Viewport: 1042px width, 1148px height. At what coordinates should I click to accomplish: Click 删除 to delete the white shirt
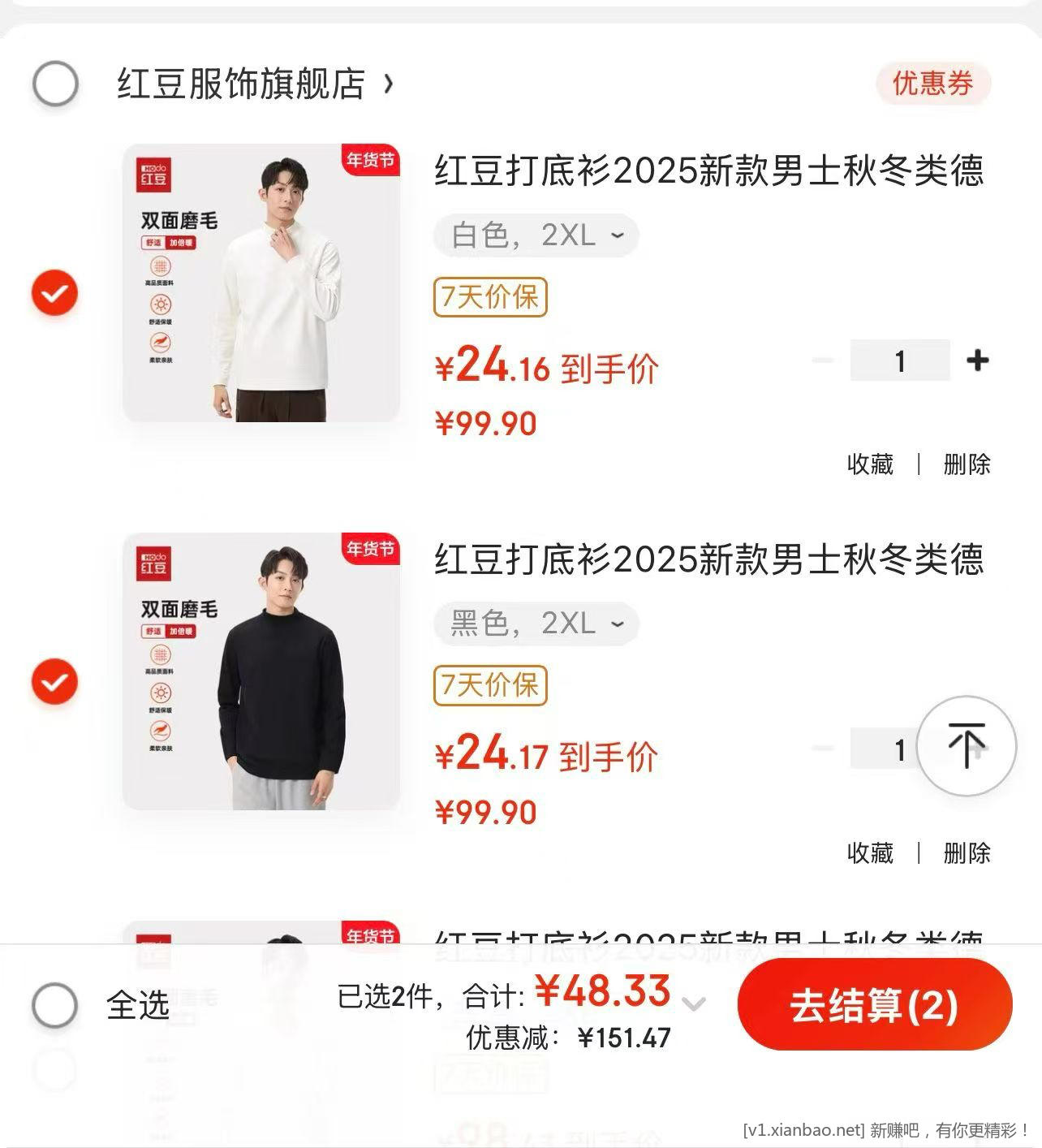click(x=967, y=464)
